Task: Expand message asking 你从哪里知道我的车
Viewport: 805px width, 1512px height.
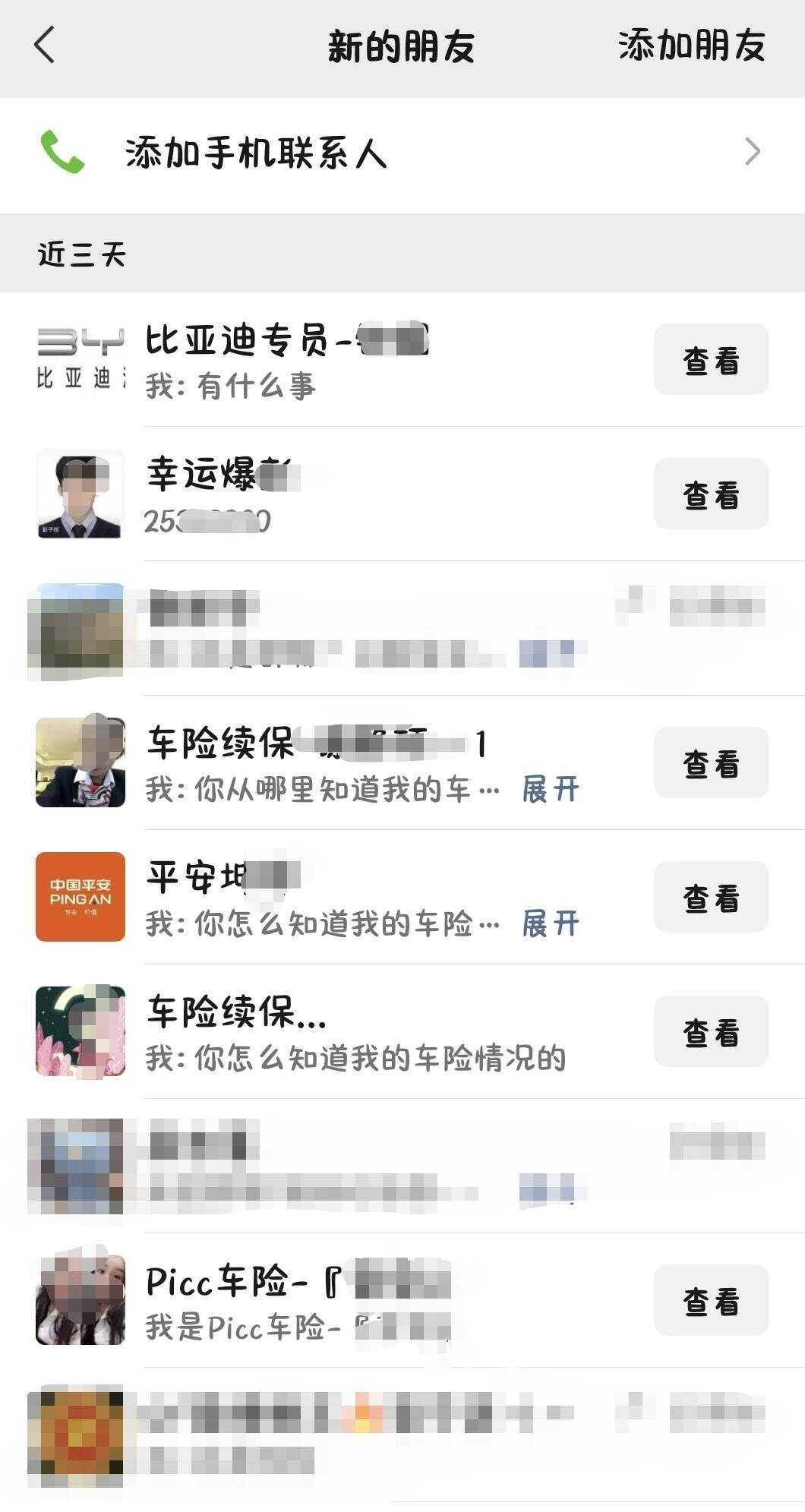Action: [x=550, y=790]
